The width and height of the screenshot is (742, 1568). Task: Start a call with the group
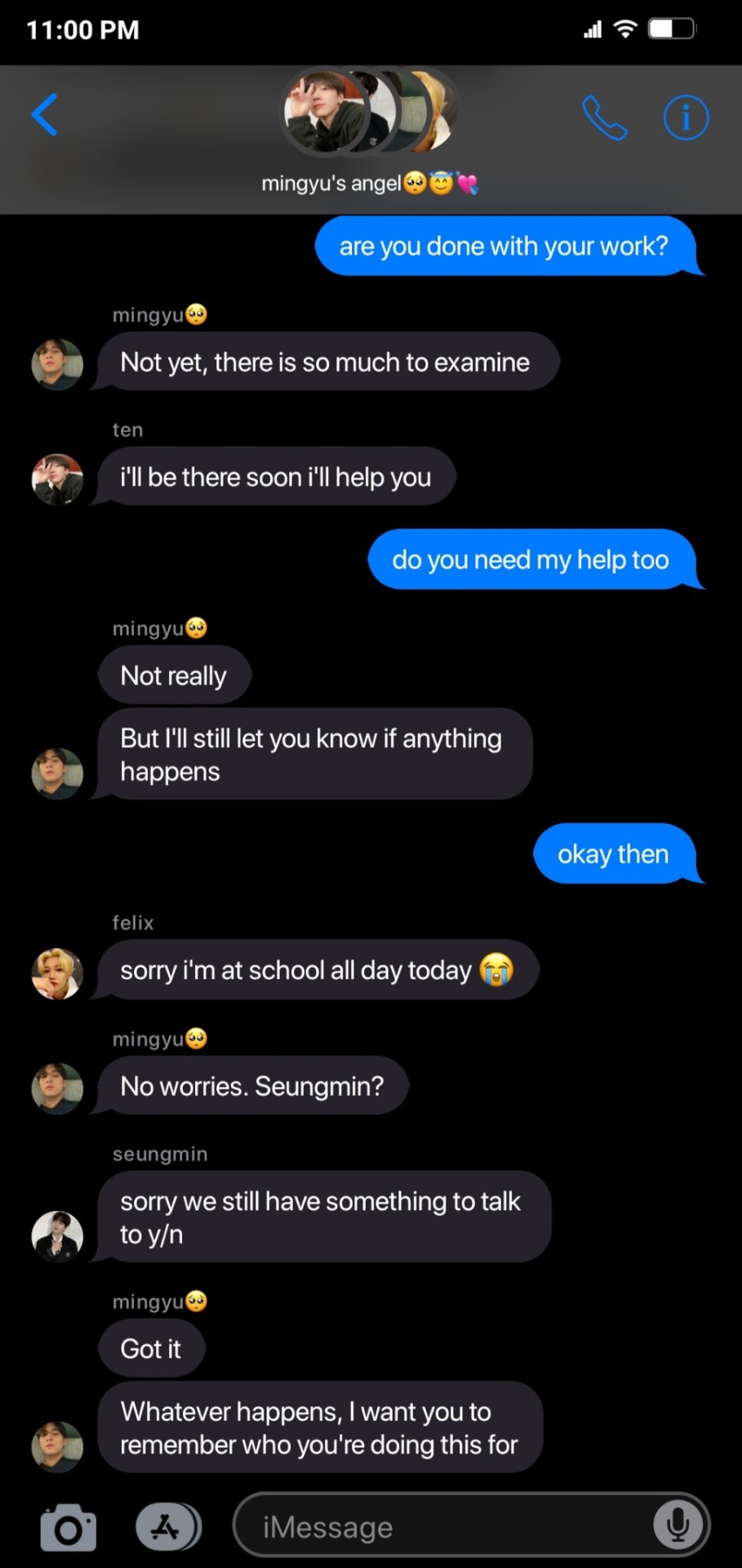(x=604, y=118)
